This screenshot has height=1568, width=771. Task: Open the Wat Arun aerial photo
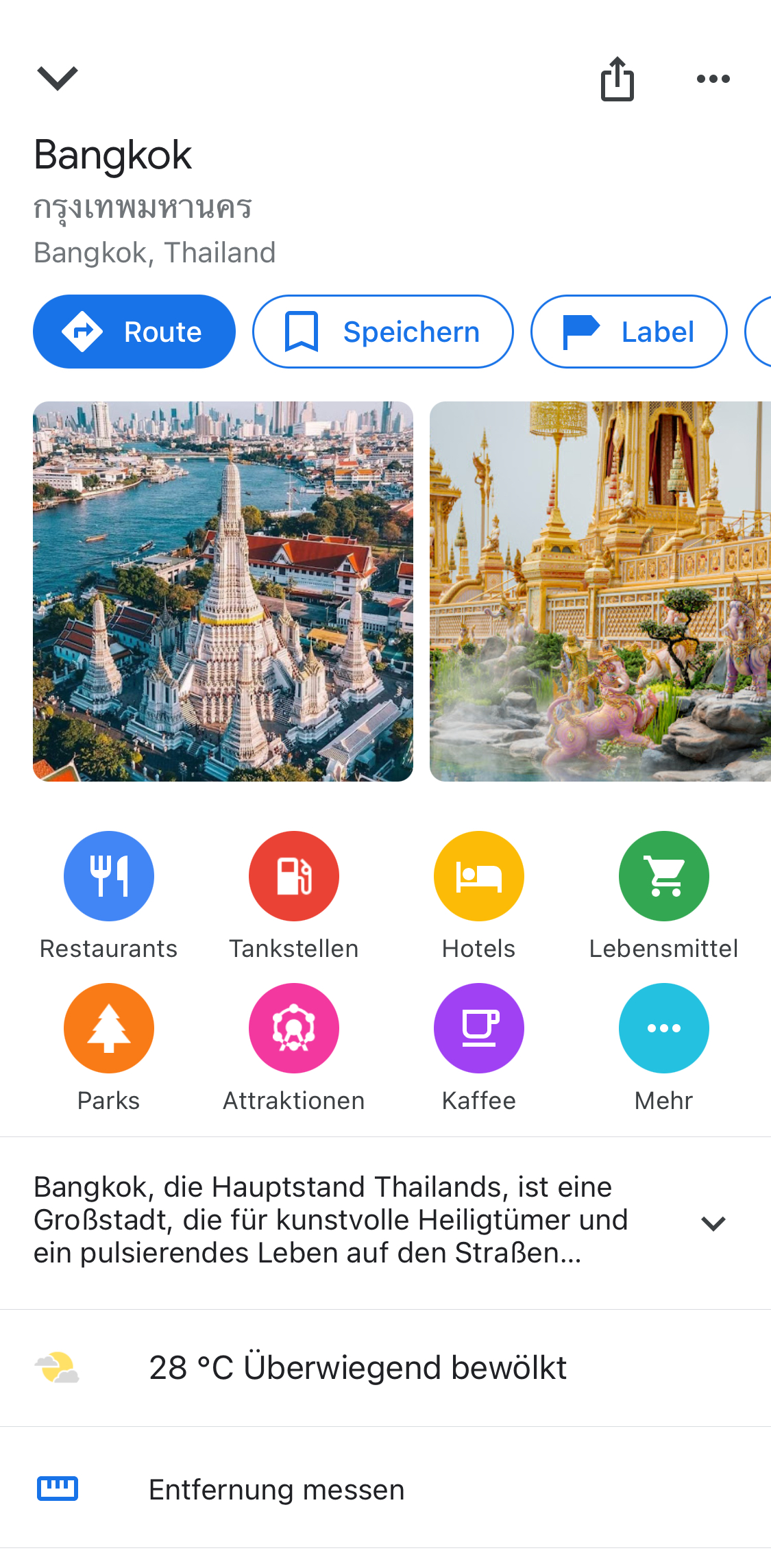[x=223, y=591]
